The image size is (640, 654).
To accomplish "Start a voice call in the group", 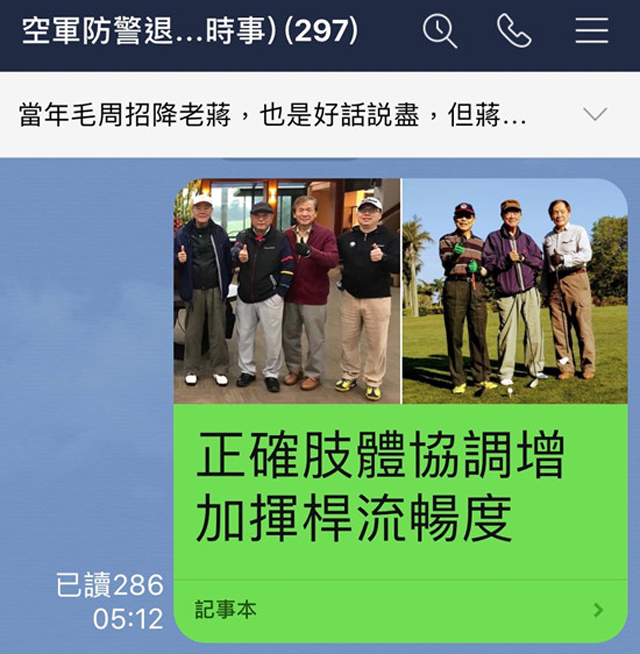I will pos(514,31).
